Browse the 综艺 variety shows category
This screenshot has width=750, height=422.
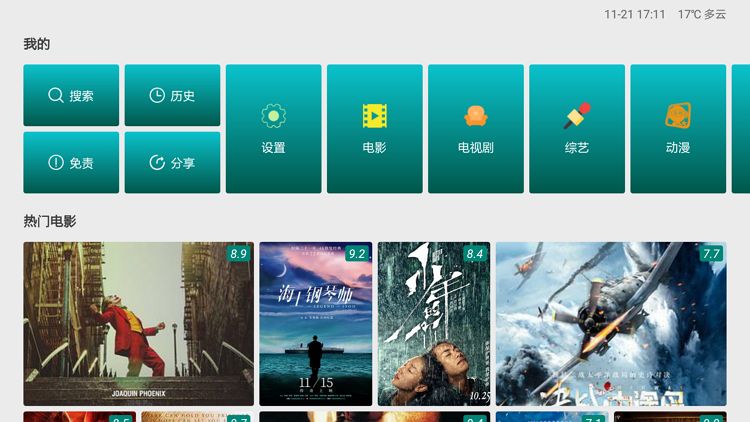[x=576, y=129]
